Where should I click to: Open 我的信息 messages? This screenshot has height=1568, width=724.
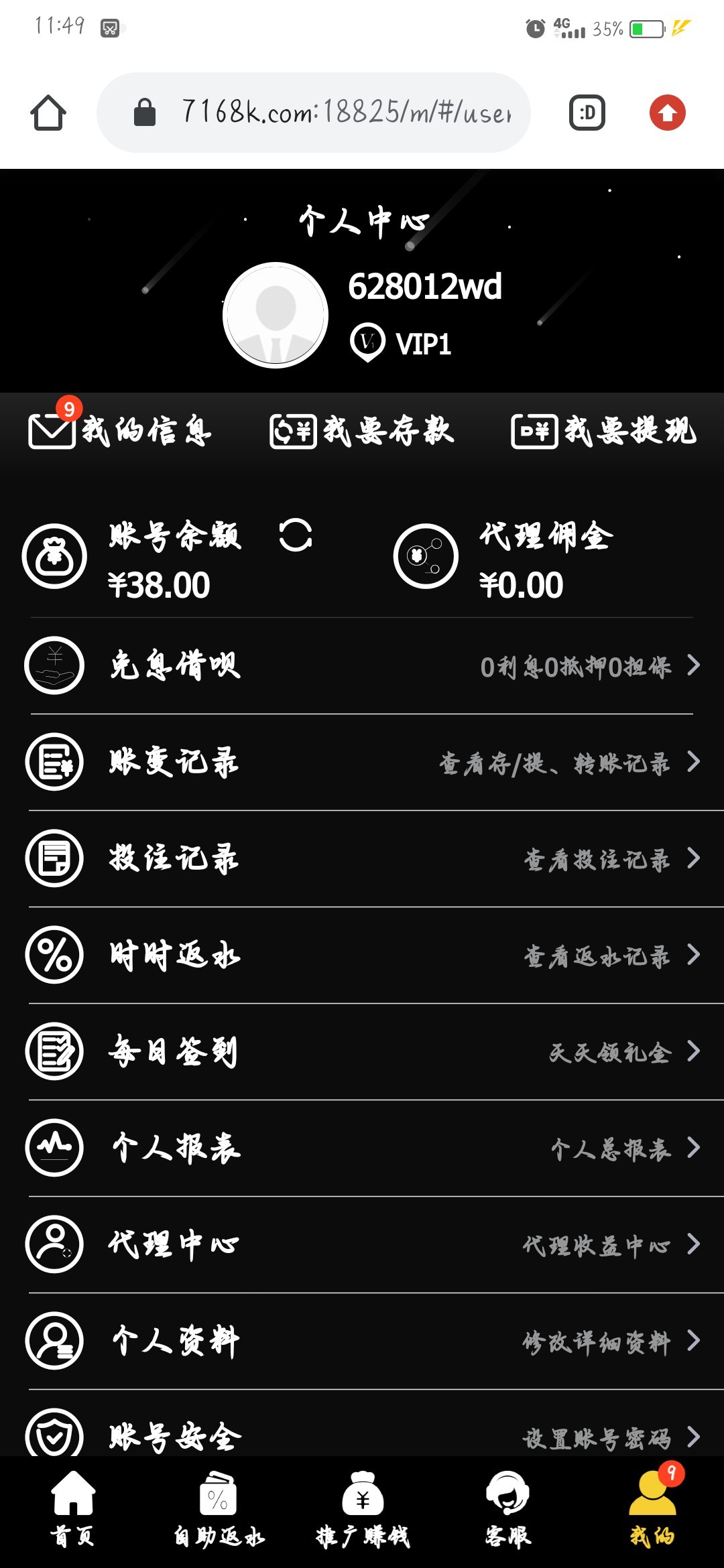coord(121,430)
